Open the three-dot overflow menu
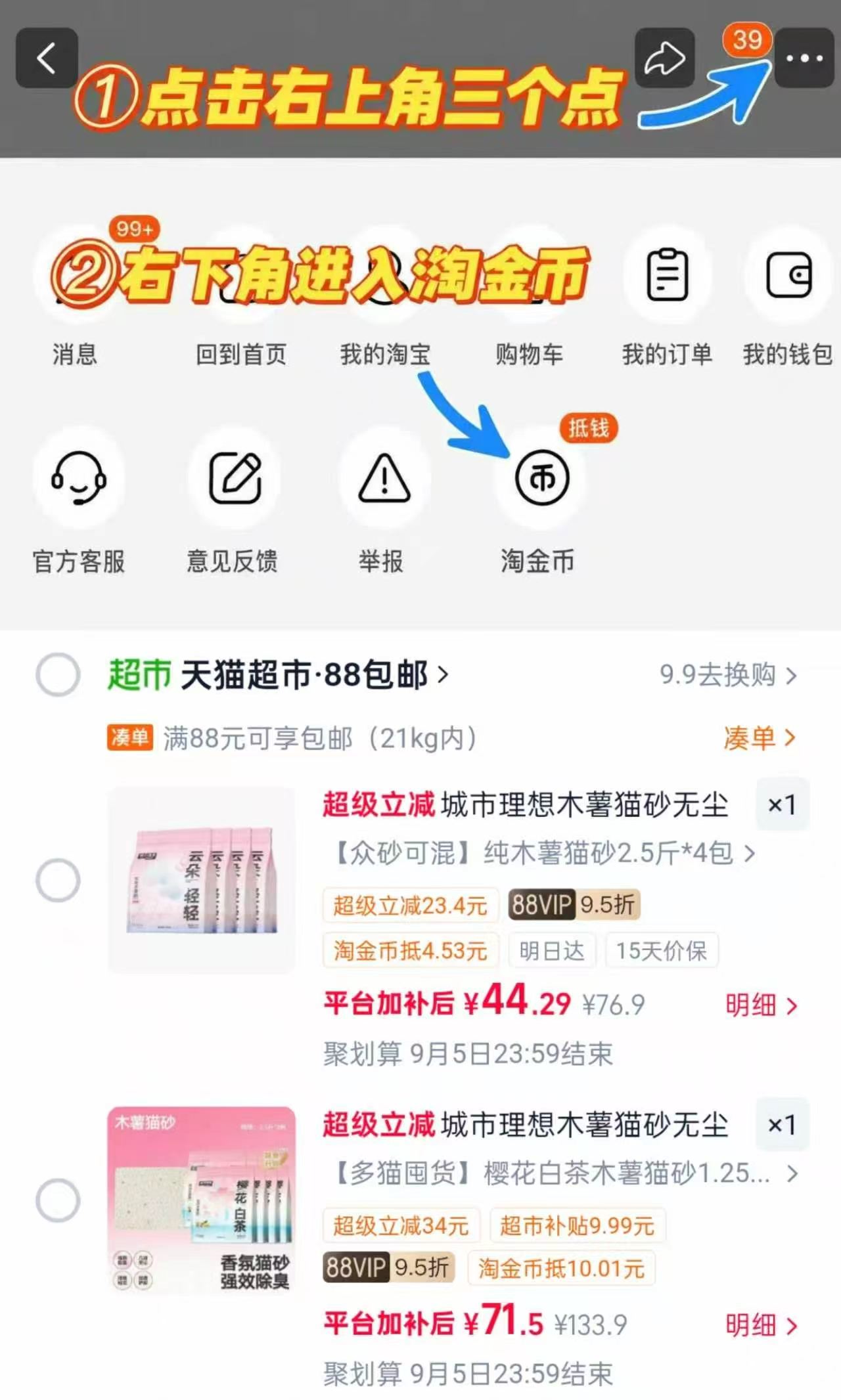This screenshot has width=841, height=1400. tap(804, 58)
